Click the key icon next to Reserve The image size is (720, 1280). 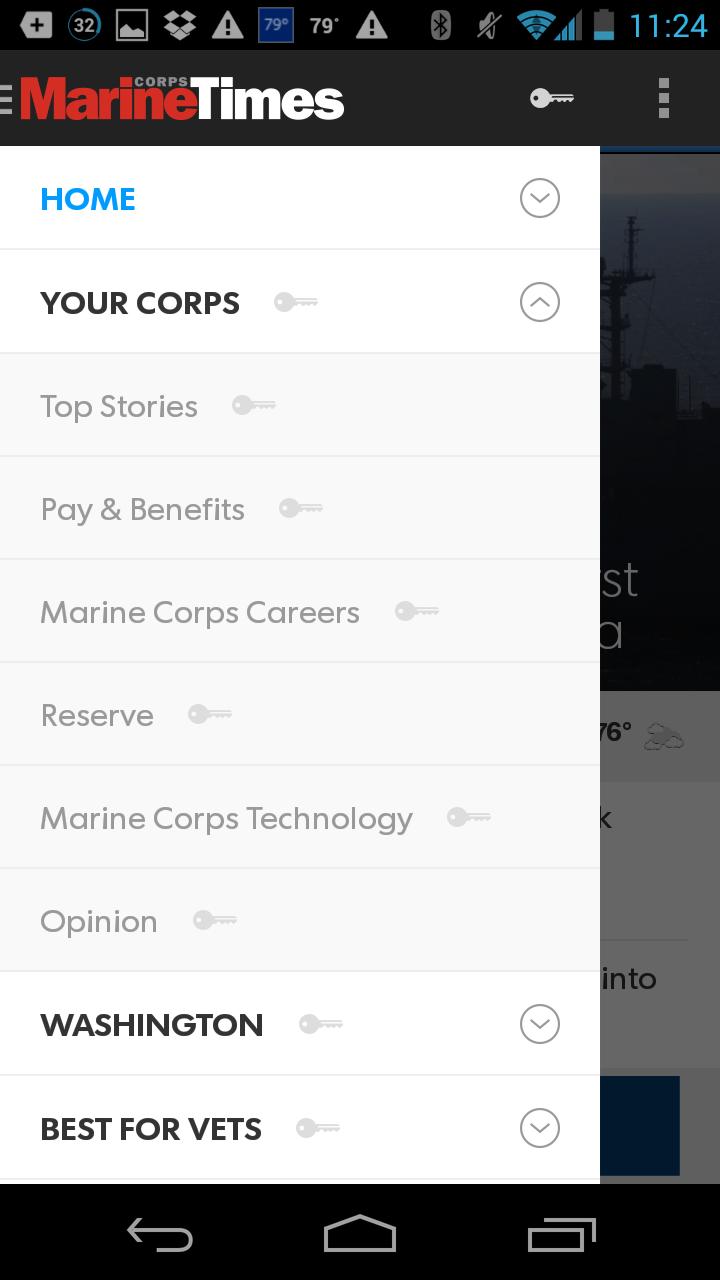(x=210, y=714)
